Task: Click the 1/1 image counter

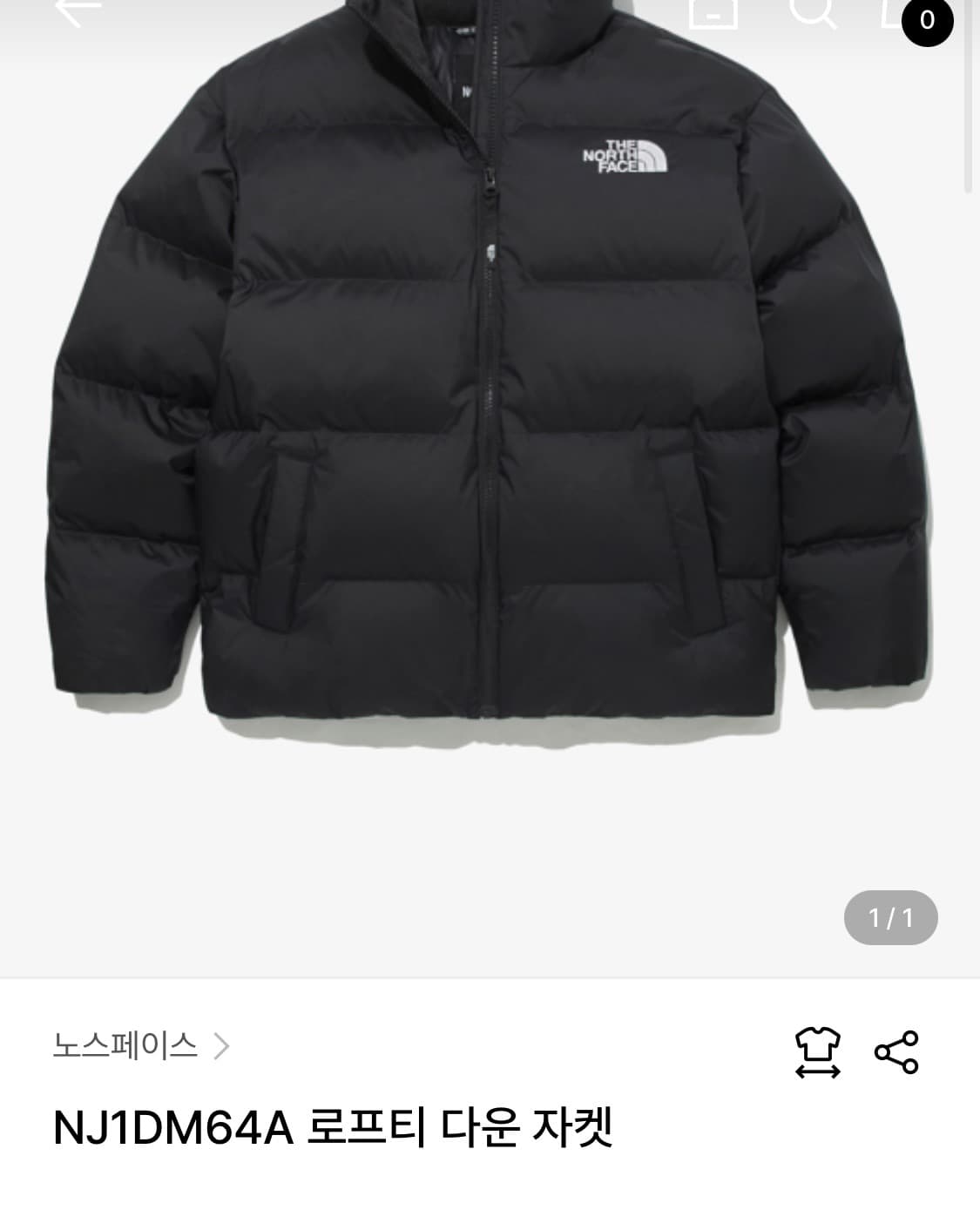Action: [x=891, y=916]
